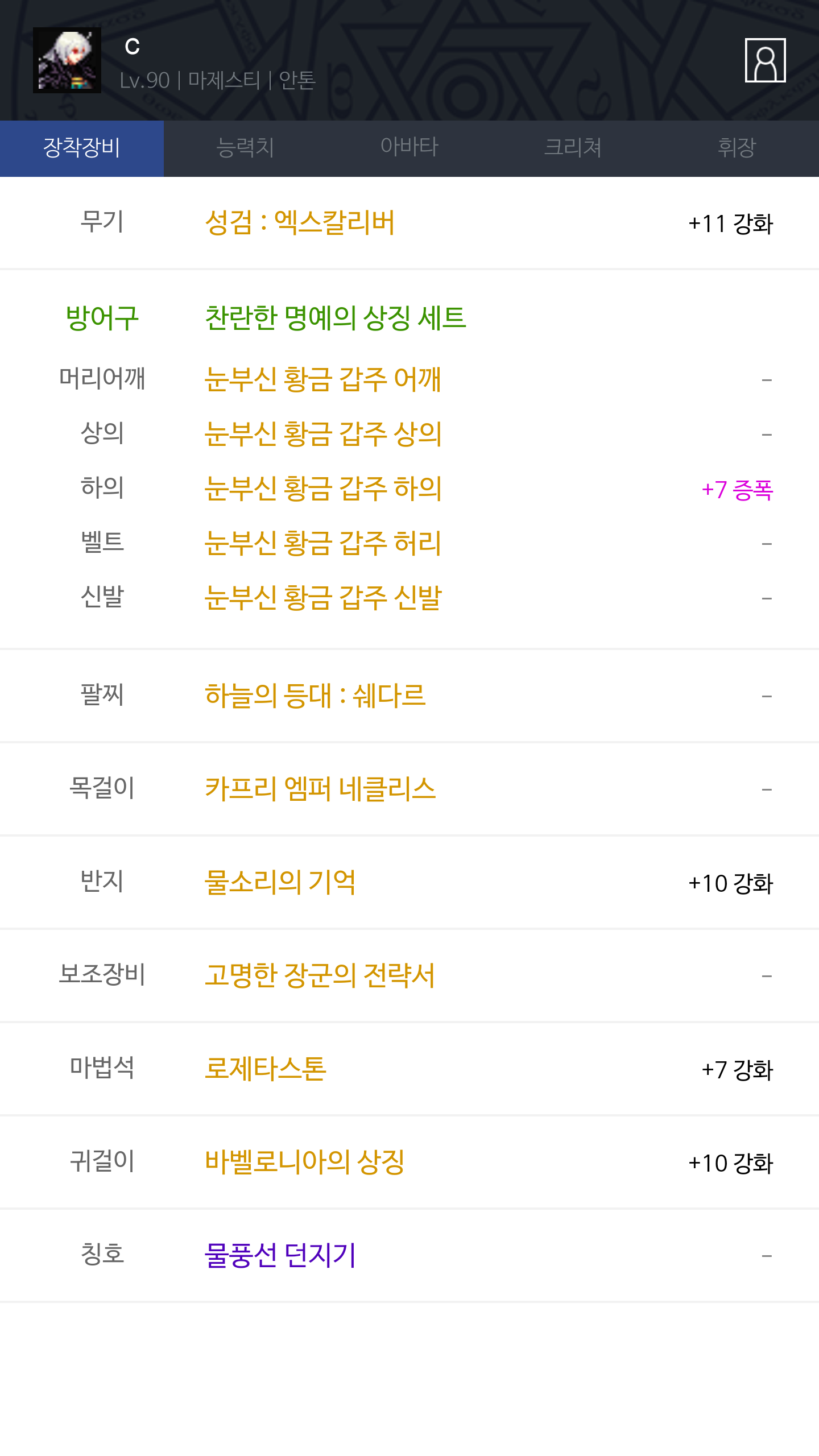Switch to the 아바타 tab
Image resolution: width=819 pixels, height=1456 pixels.
pos(409,148)
